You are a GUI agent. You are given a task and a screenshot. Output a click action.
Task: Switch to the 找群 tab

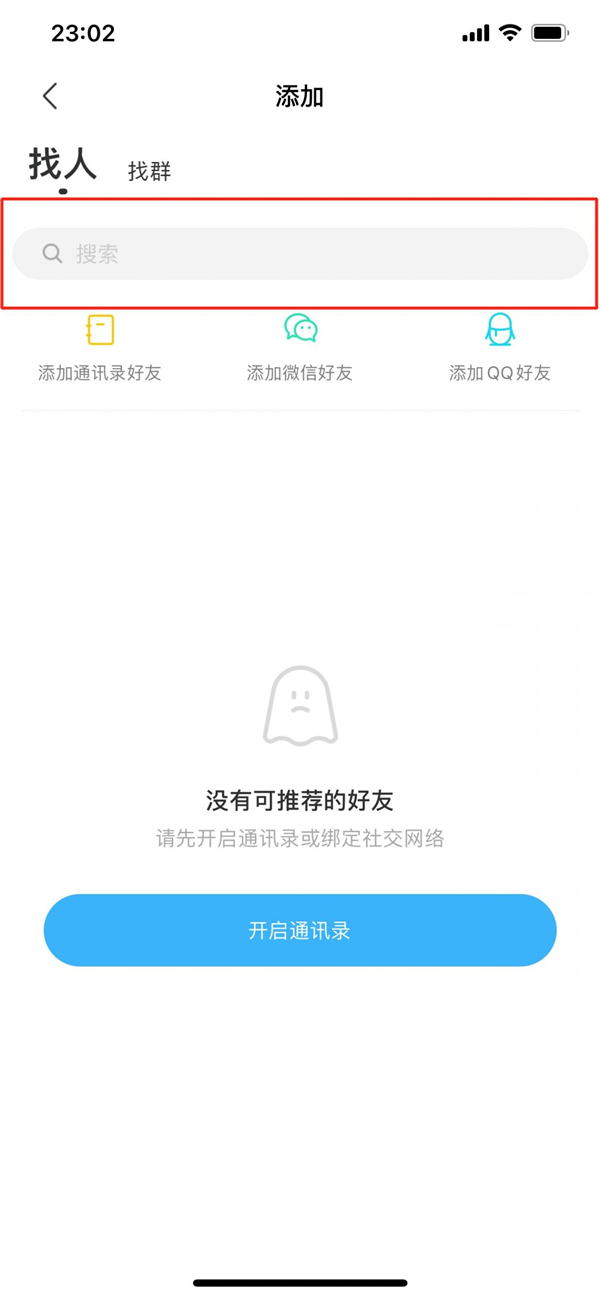click(150, 171)
